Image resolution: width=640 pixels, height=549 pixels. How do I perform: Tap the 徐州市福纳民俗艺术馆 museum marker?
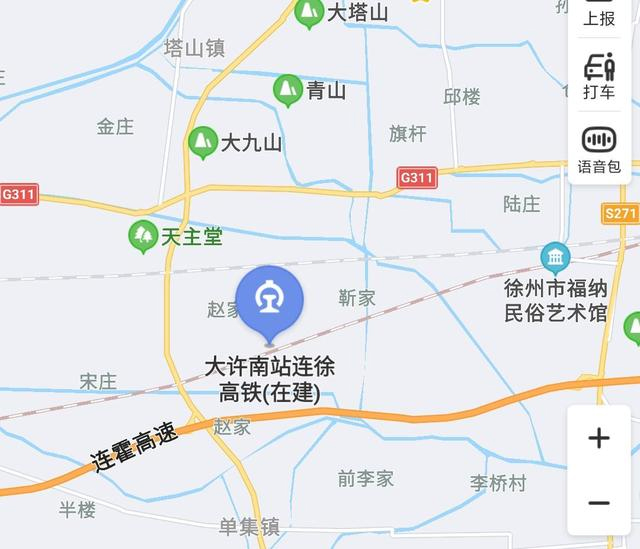coord(555,258)
